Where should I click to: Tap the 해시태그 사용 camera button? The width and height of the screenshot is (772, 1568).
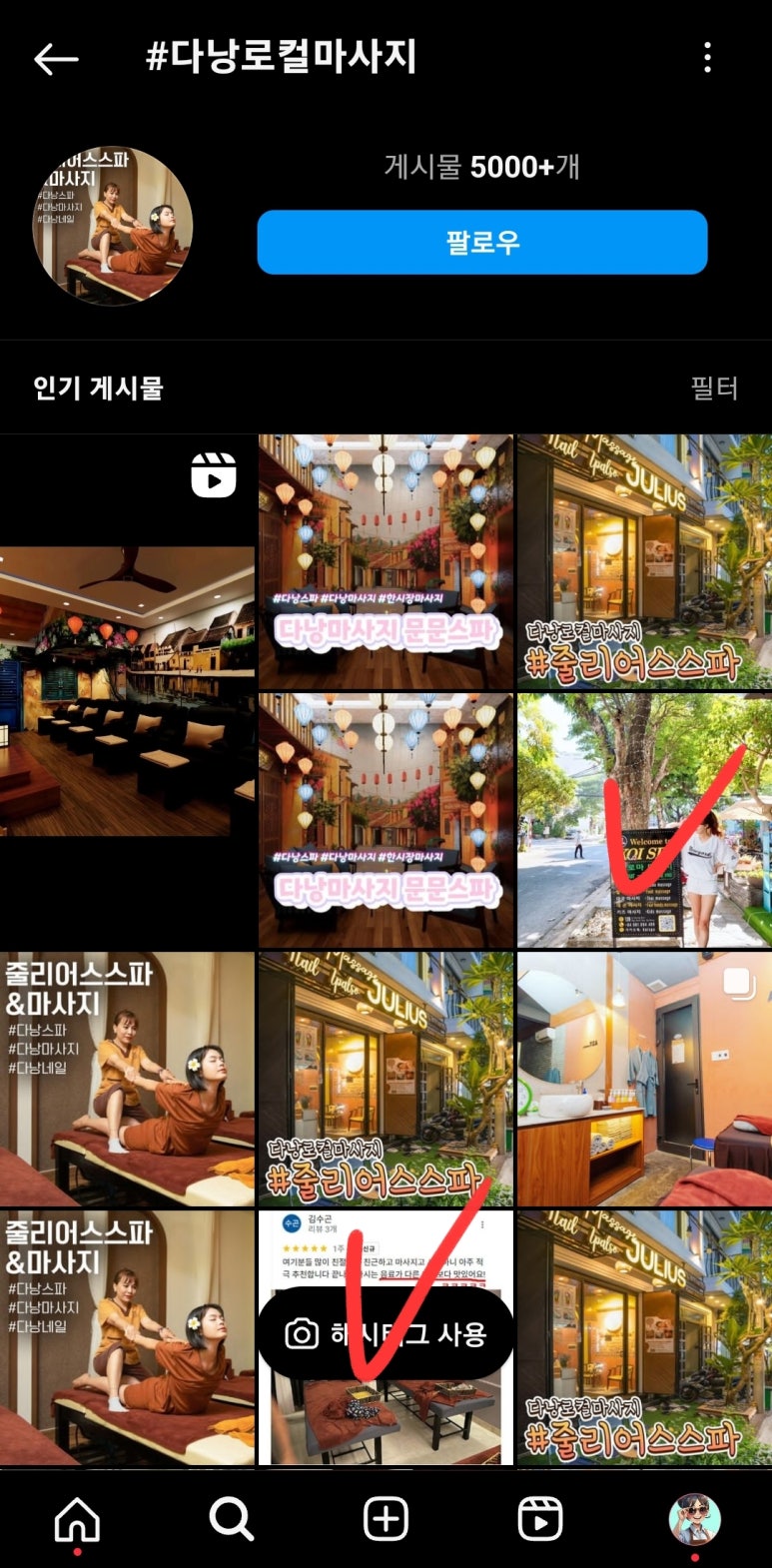(x=386, y=1334)
